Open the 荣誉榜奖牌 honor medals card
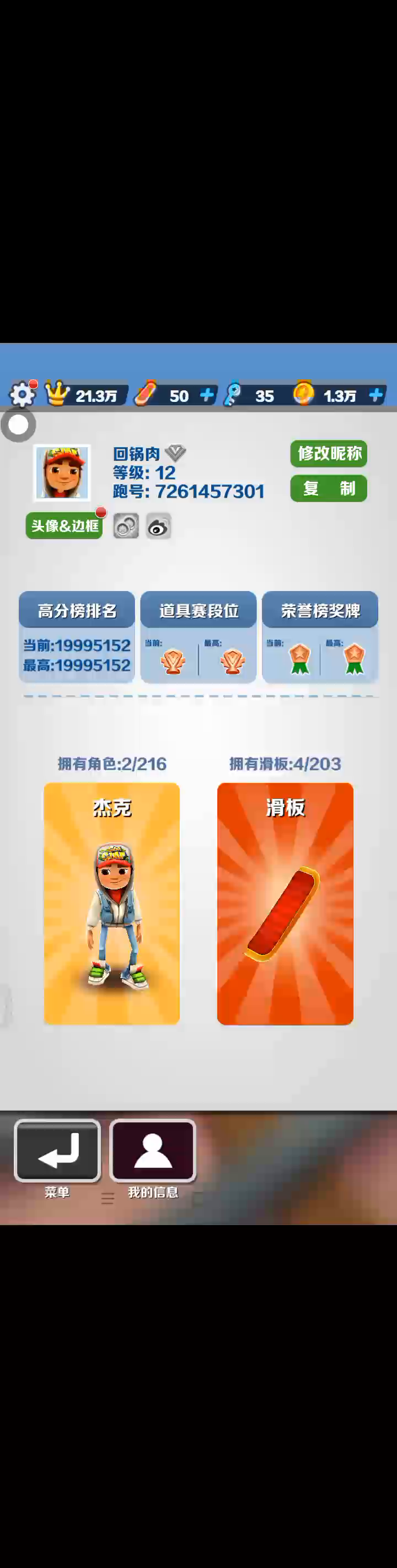The height and width of the screenshot is (1568, 397). [320, 636]
